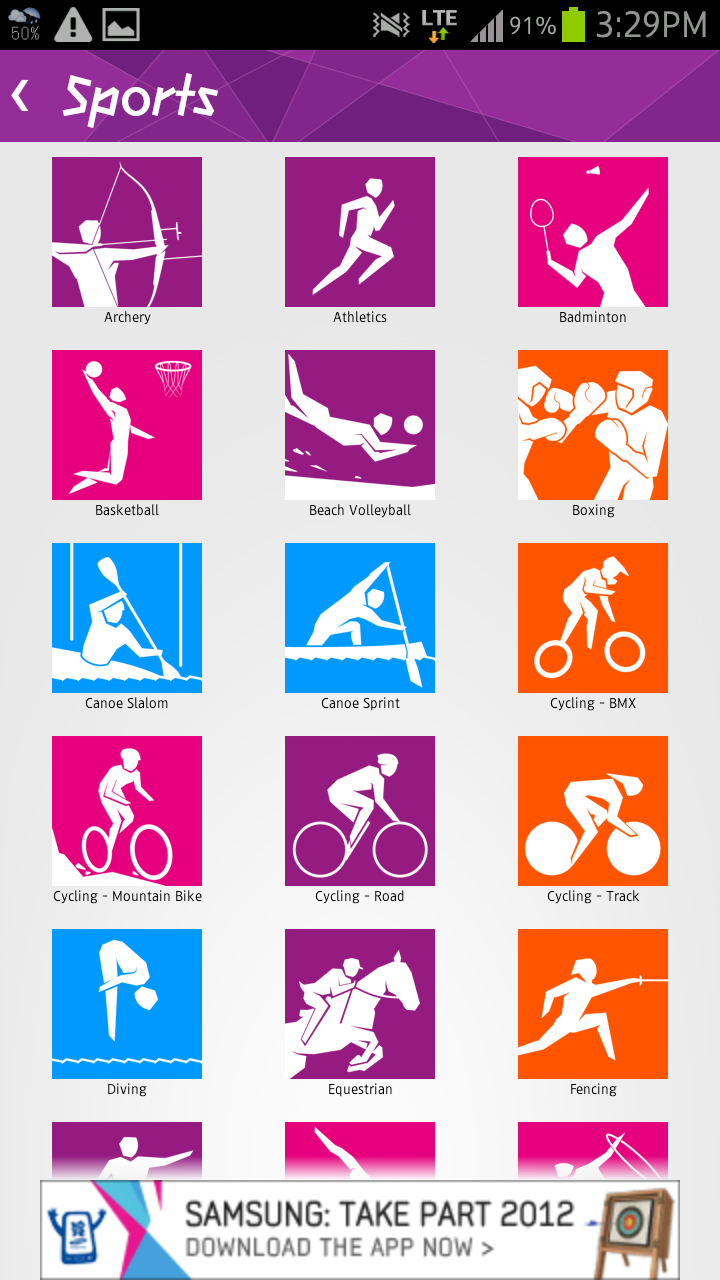This screenshot has width=720, height=1280.
Task: Tap the Samsung Take Part 2012 banner
Action: point(360,1229)
